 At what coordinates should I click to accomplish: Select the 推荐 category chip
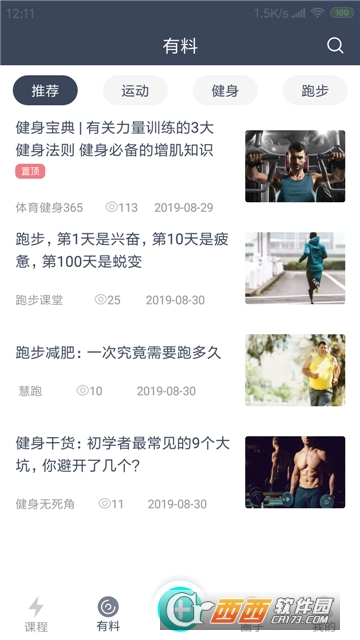(x=45, y=90)
